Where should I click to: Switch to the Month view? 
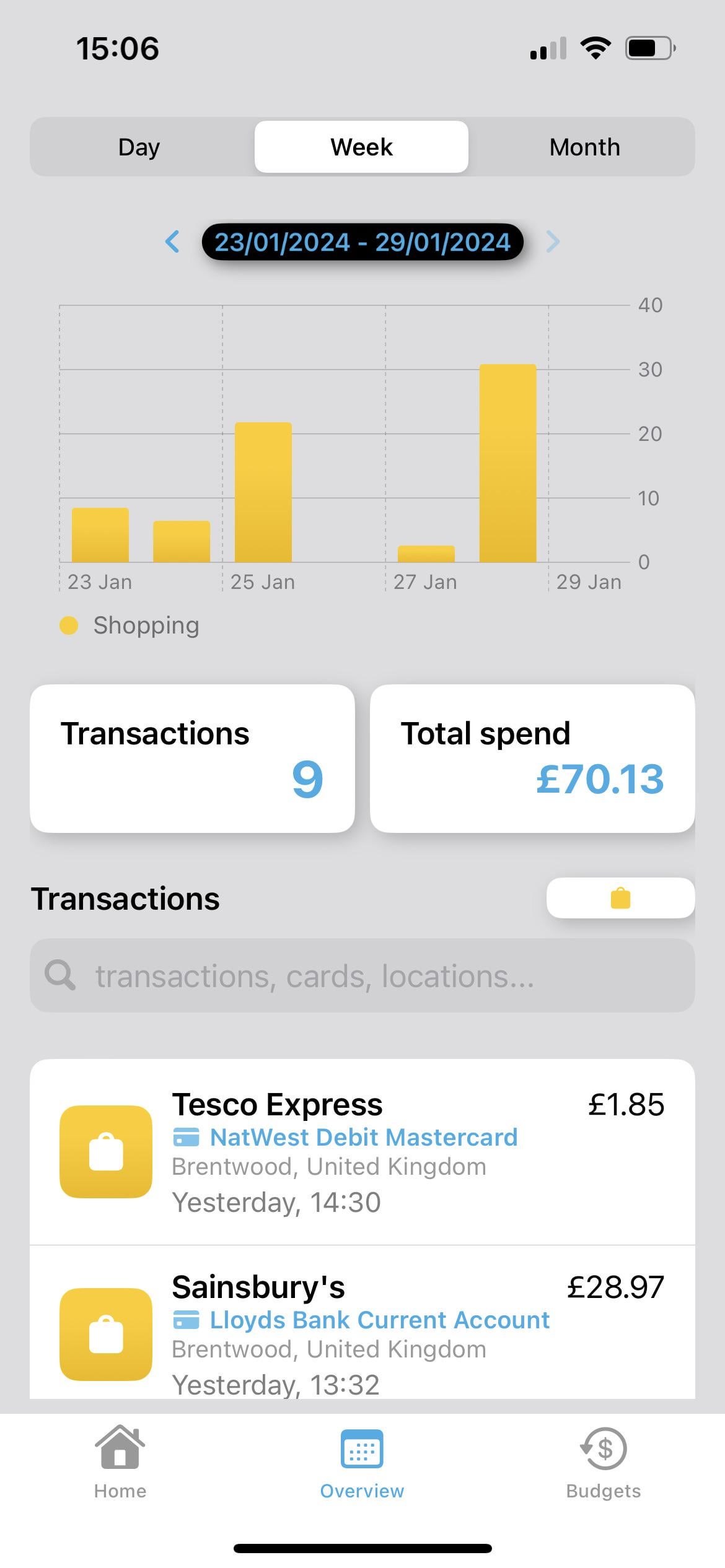pyautogui.click(x=584, y=147)
